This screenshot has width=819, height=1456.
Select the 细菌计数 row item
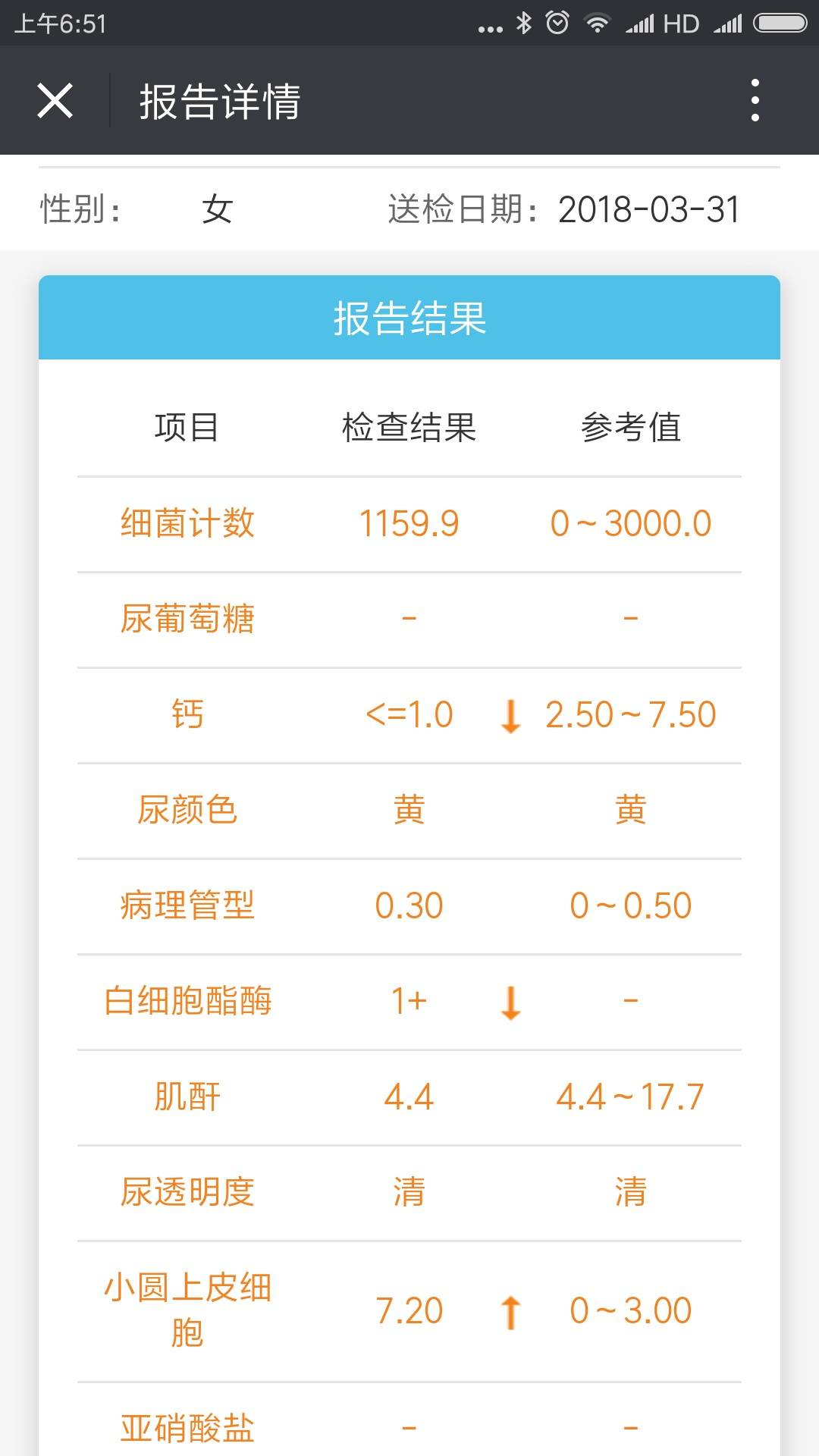tap(189, 522)
